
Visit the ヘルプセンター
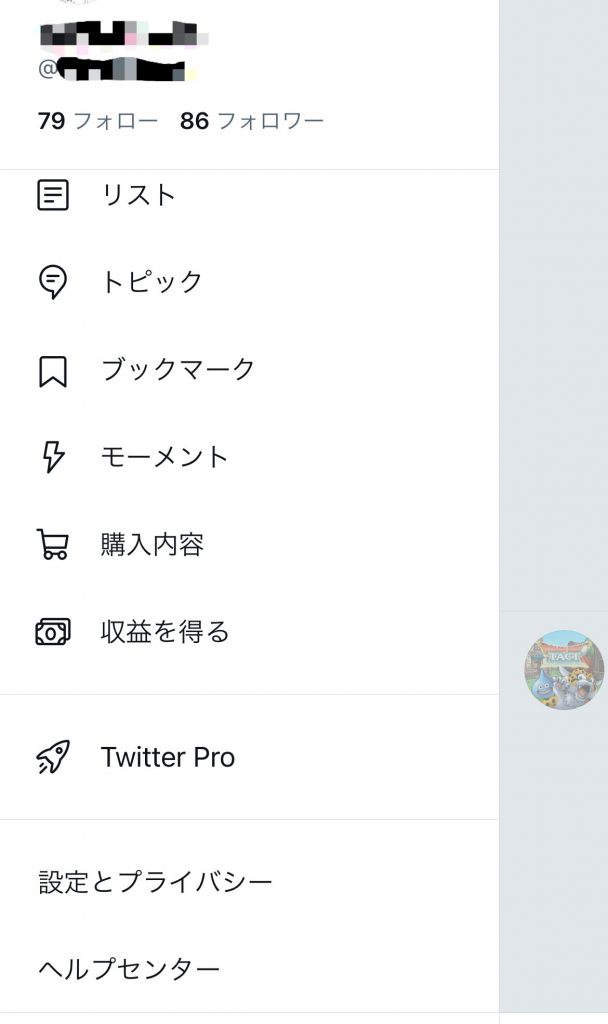pyautogui.click(x=129, y=969)
